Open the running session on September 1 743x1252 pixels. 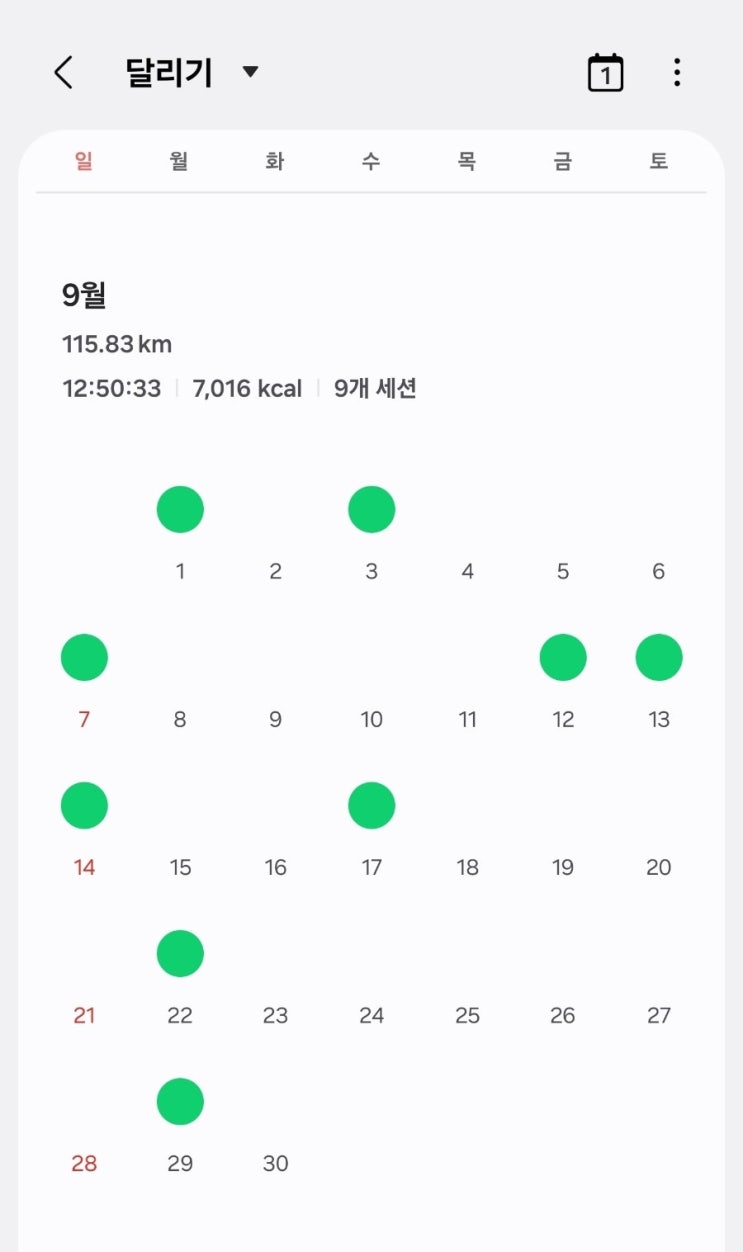180,510
